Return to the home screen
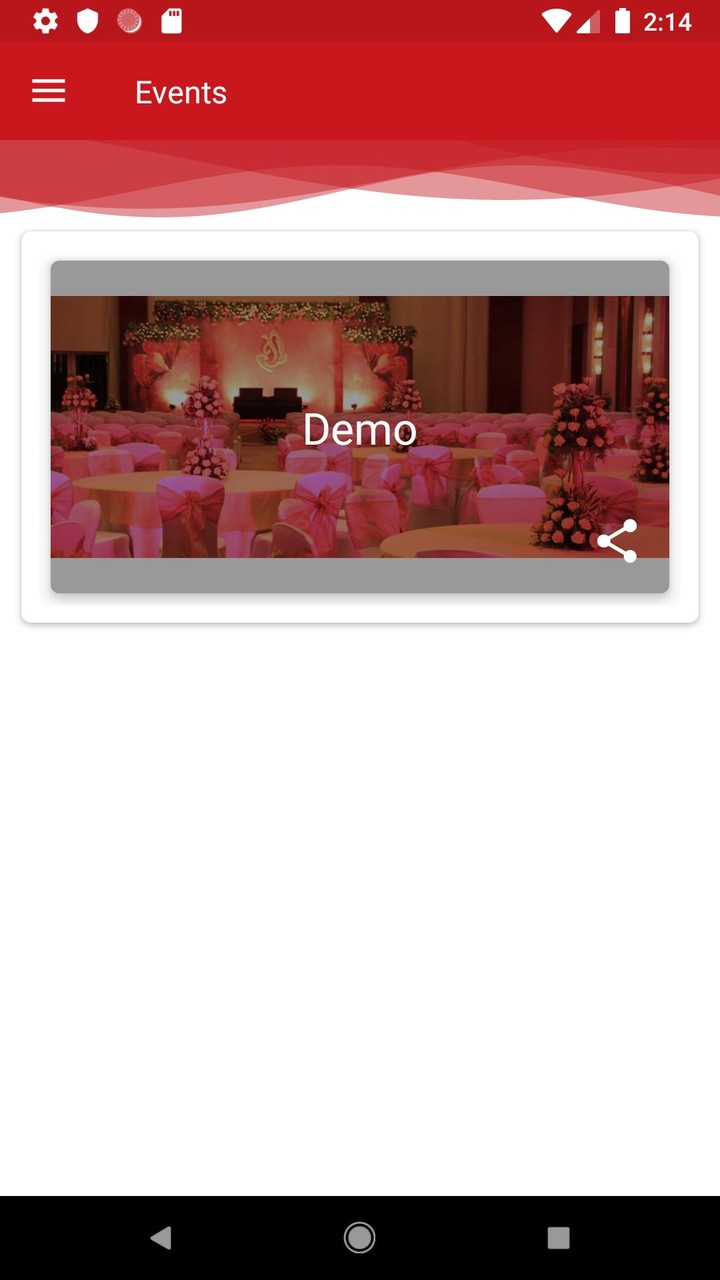Screen dimensions: 720x1280 (x=360, y=1238)
